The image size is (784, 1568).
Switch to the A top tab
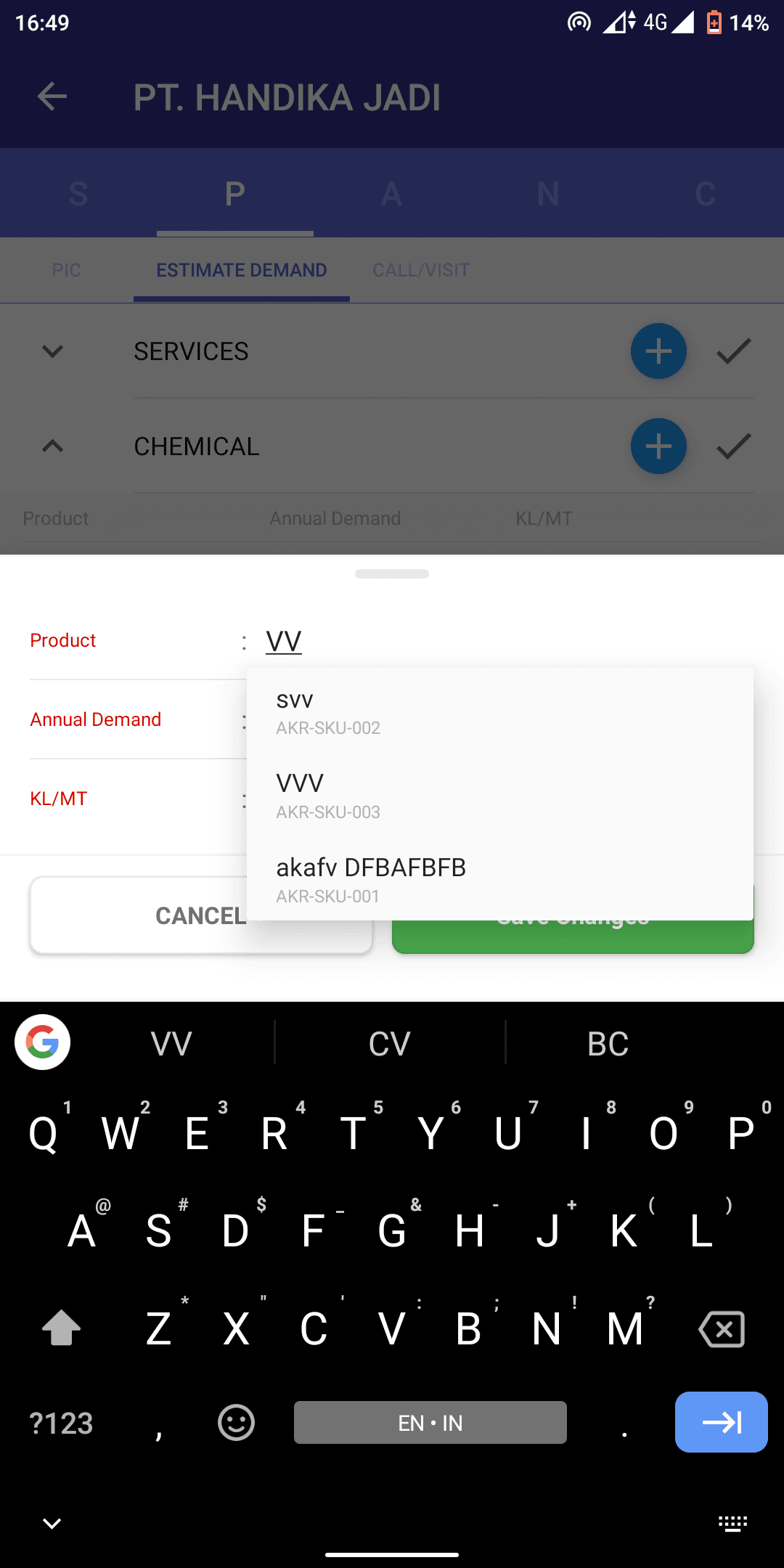(391, 194)
